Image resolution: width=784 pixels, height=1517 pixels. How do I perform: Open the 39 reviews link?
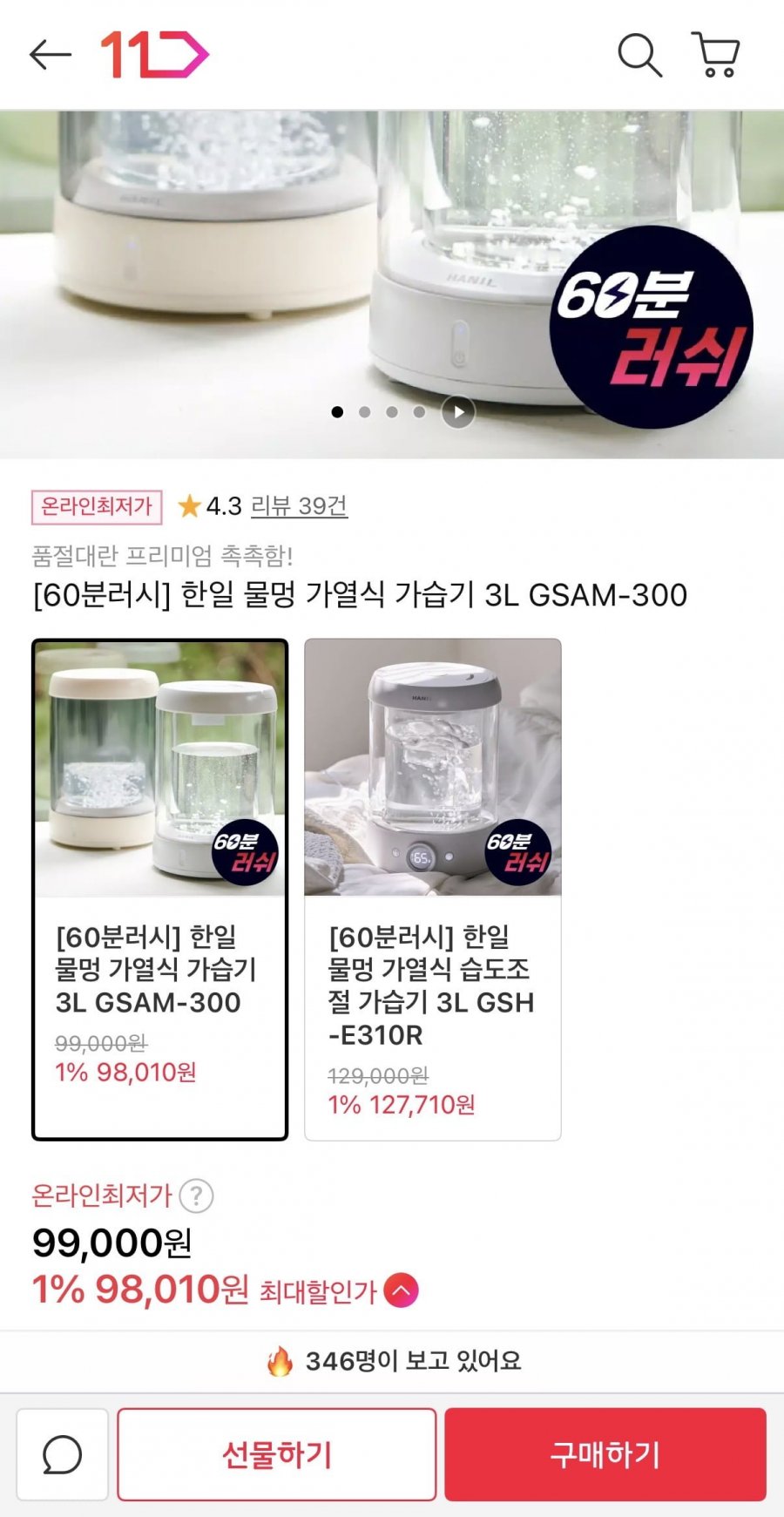point(299,506)
